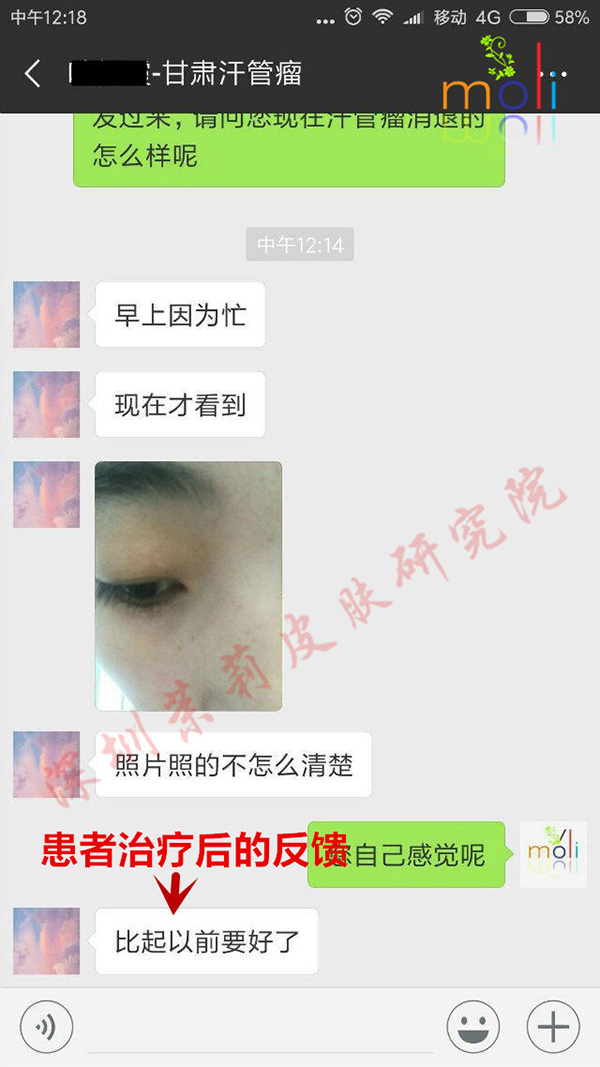Open the plus attachments menu
Image resolution: width=600 pixels, height=1067 pixels.
click(x=553, y=1027)
